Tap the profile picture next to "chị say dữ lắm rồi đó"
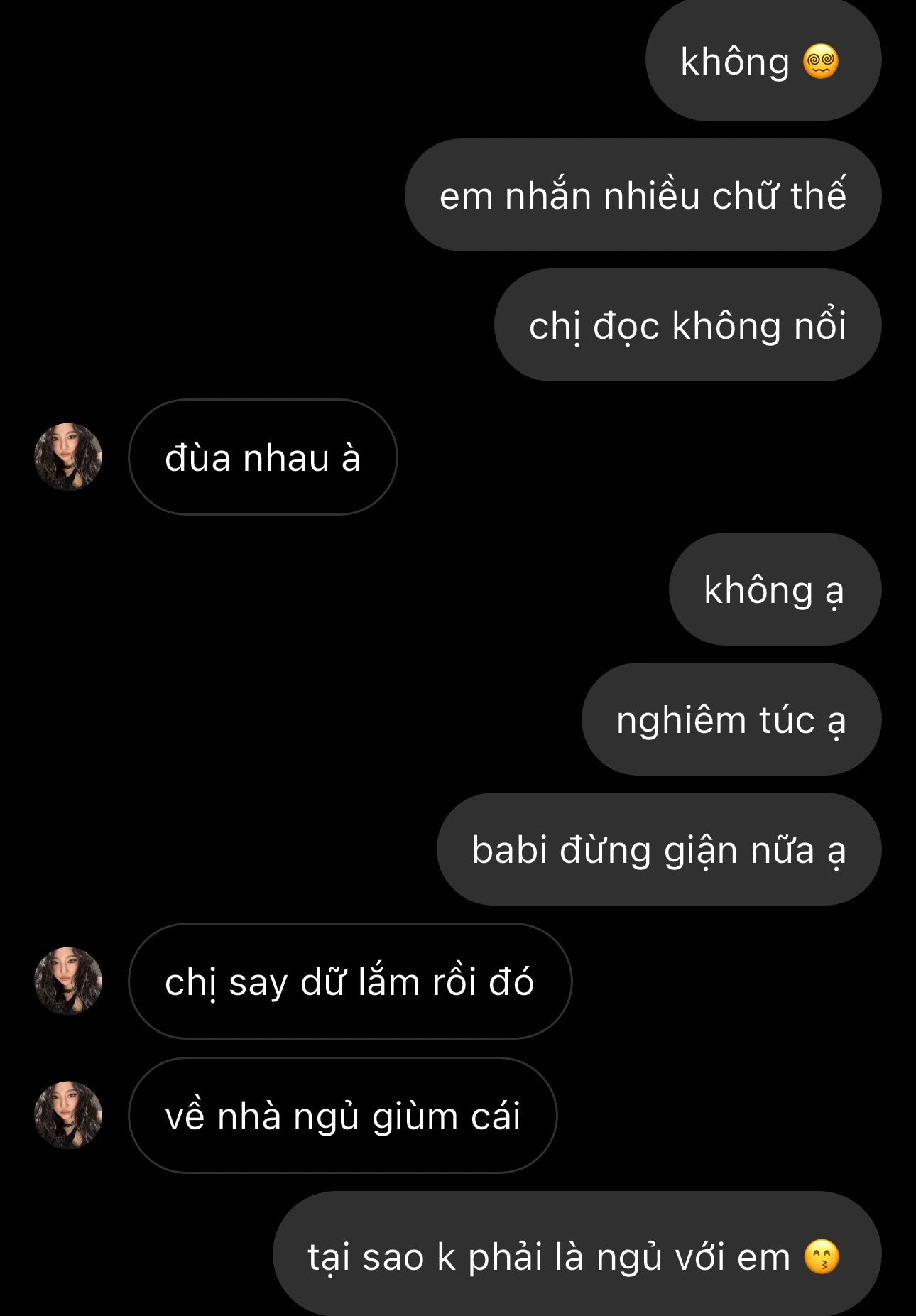This screenshot has height=1316, width=916. [x=68, y=981]
